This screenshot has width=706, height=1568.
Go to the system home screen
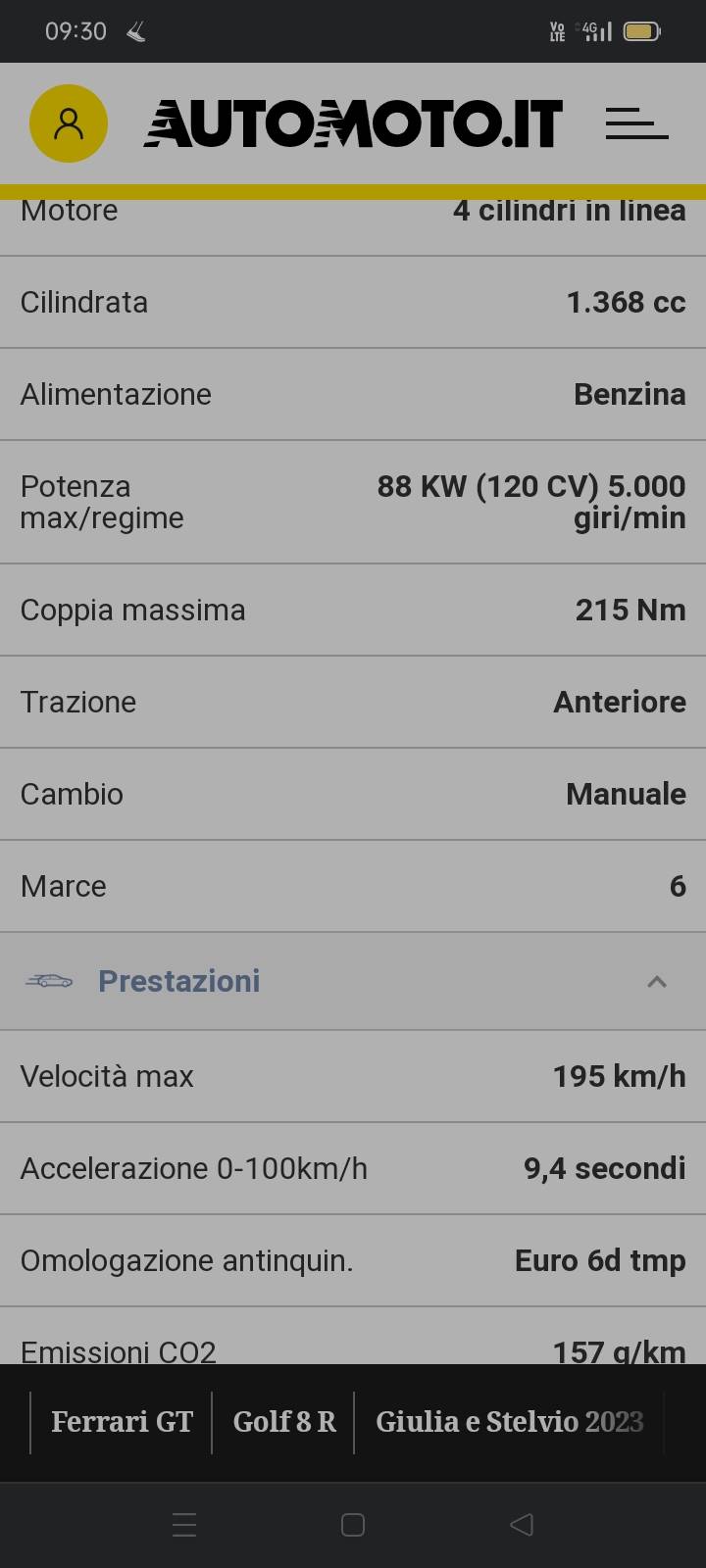click(x=353, y=1525)
